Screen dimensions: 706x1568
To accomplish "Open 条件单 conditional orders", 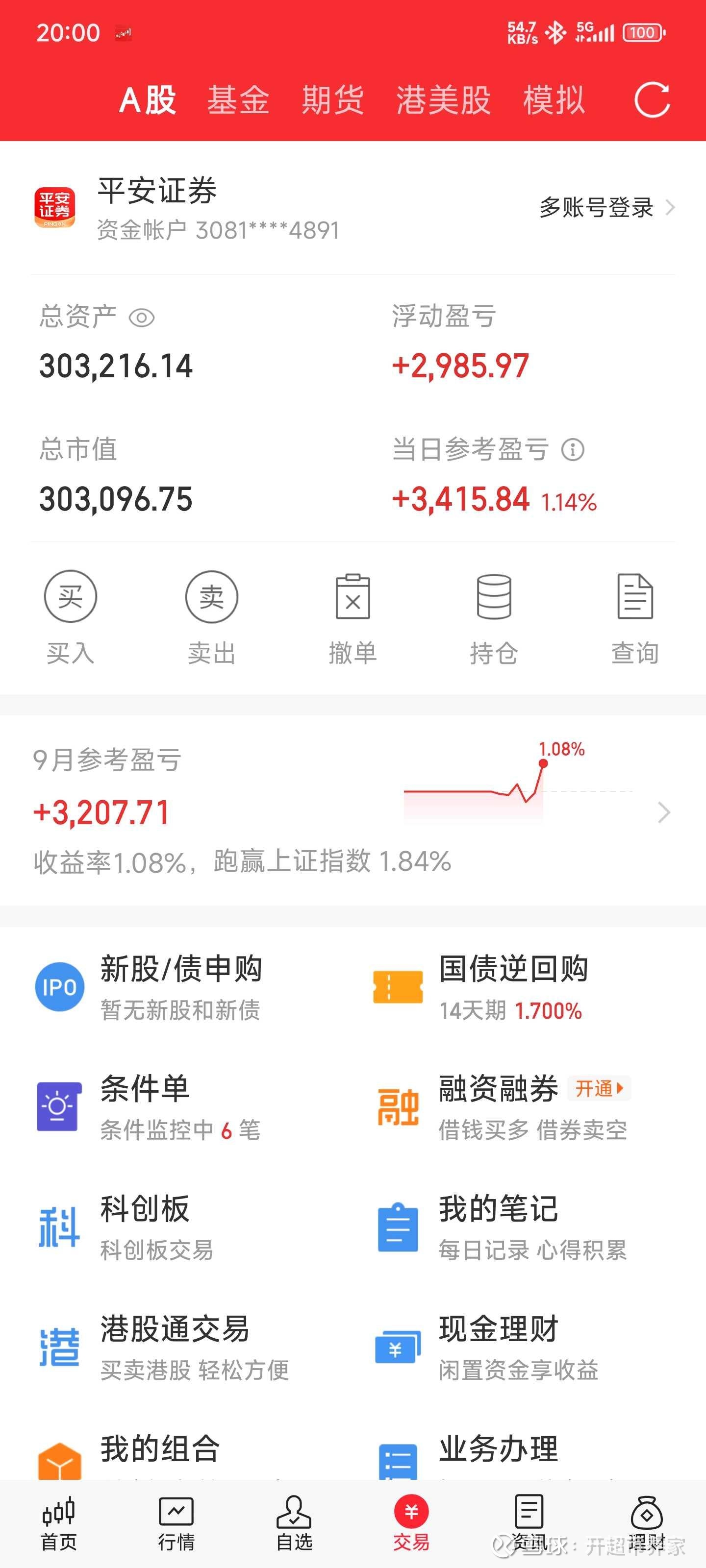I will pos(145,1106).
